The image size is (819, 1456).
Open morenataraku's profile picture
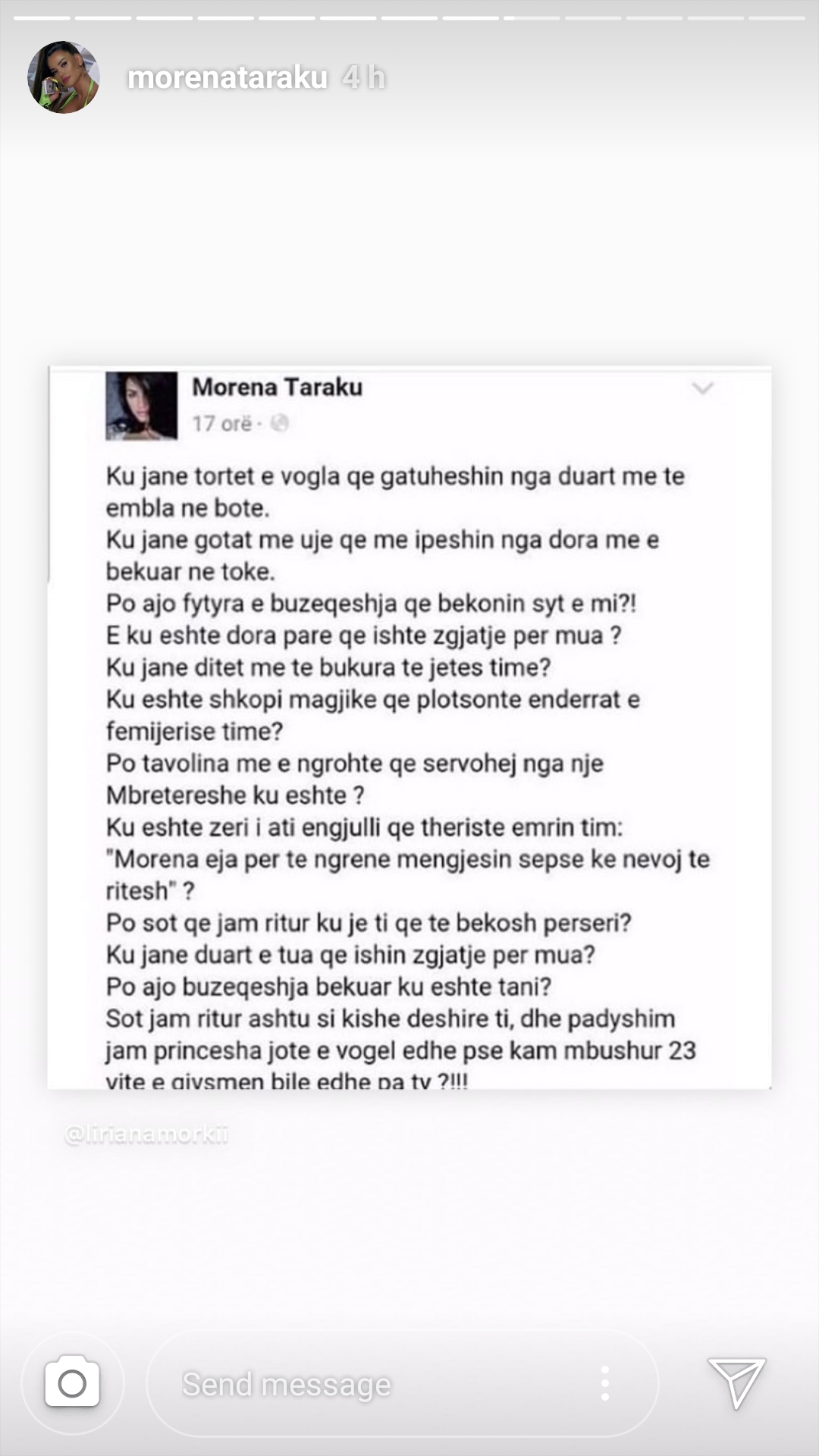64,77
